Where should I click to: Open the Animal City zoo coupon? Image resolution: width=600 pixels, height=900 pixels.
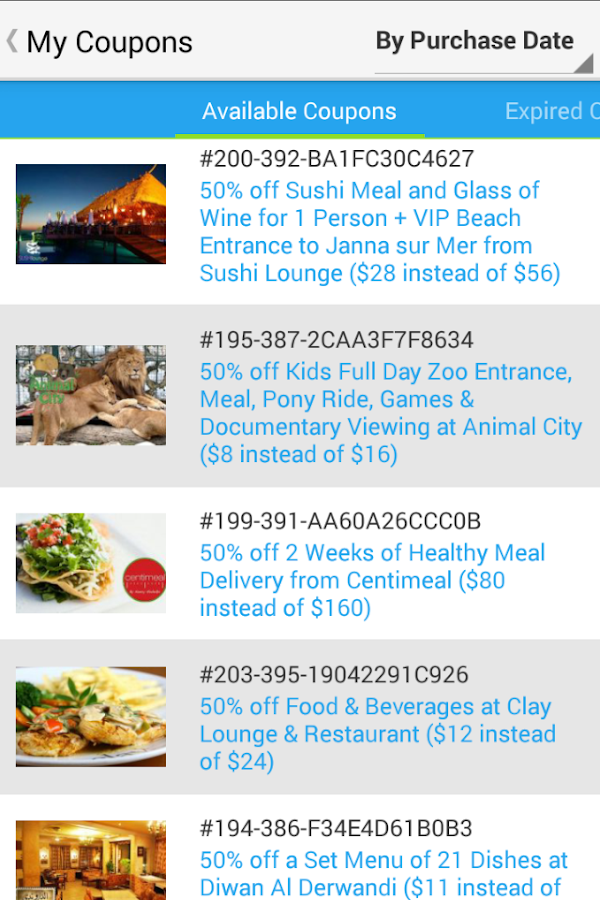point(390,413)
